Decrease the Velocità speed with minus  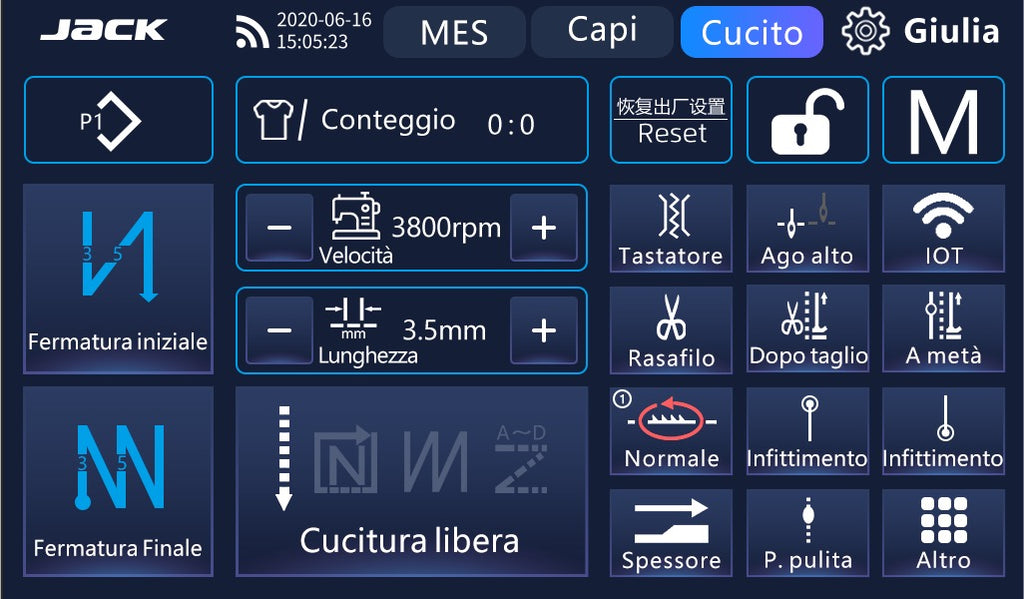click(x=280, y=228)
